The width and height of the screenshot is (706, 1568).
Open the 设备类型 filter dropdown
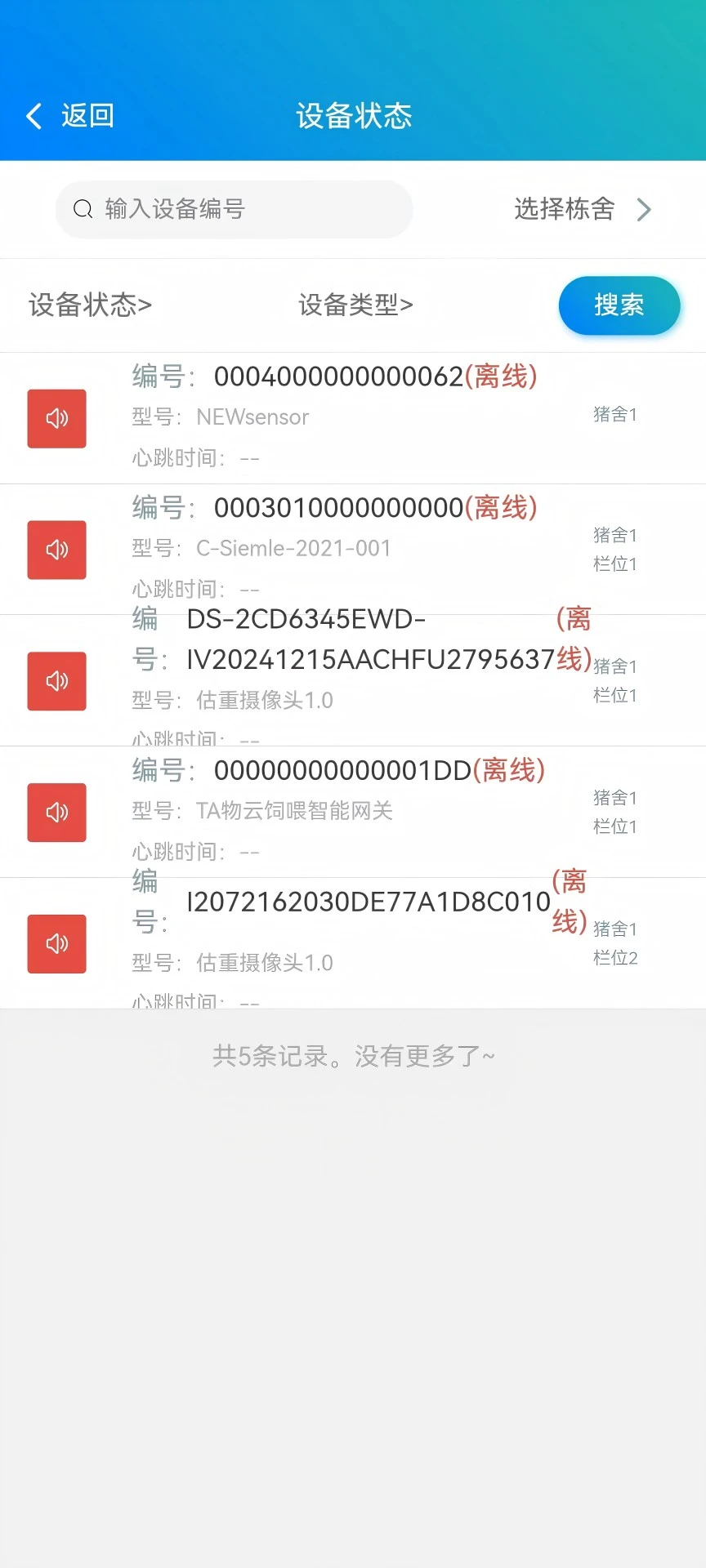355,305
